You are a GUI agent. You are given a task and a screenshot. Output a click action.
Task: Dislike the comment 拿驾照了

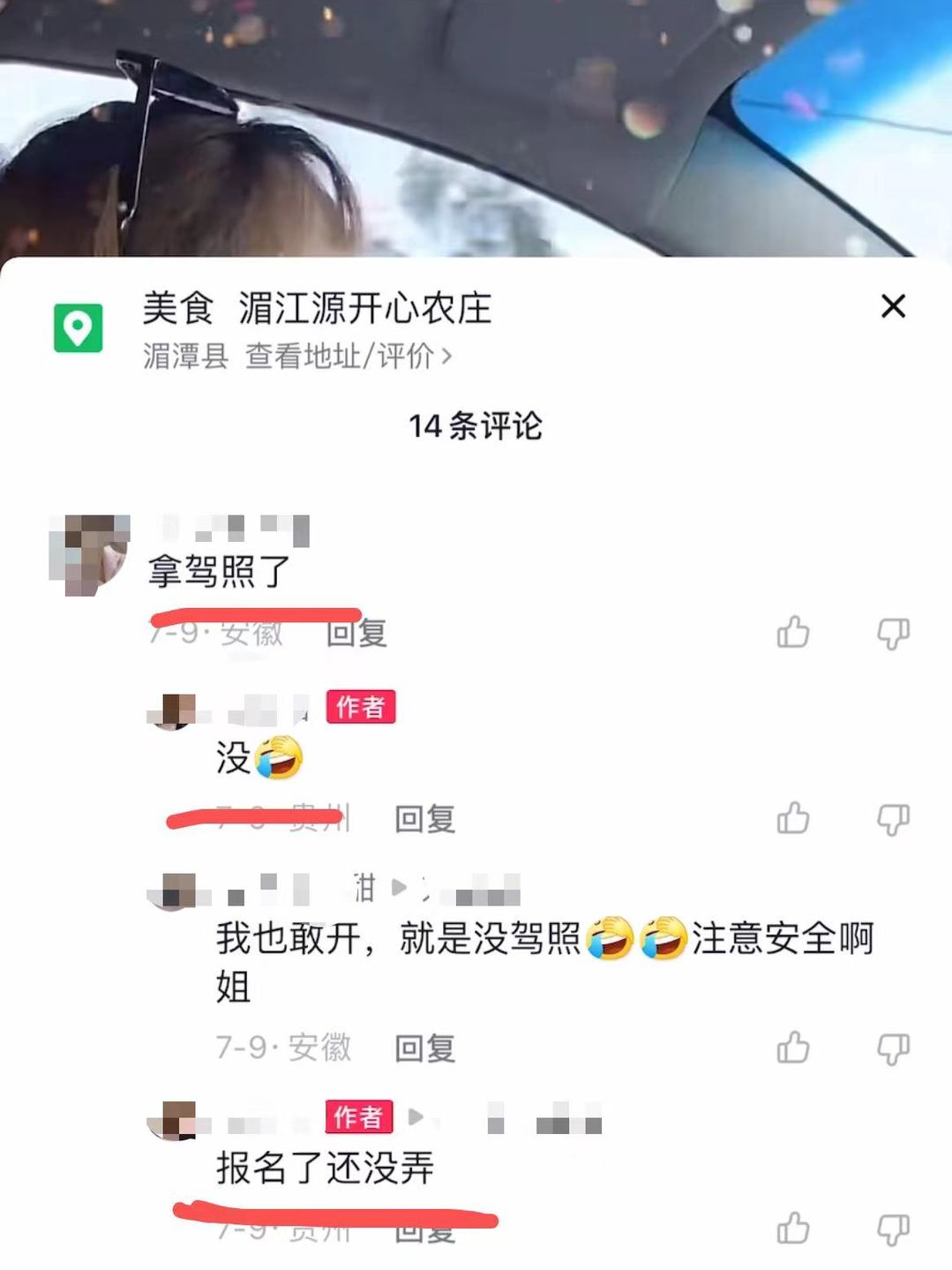coord(893,634)
